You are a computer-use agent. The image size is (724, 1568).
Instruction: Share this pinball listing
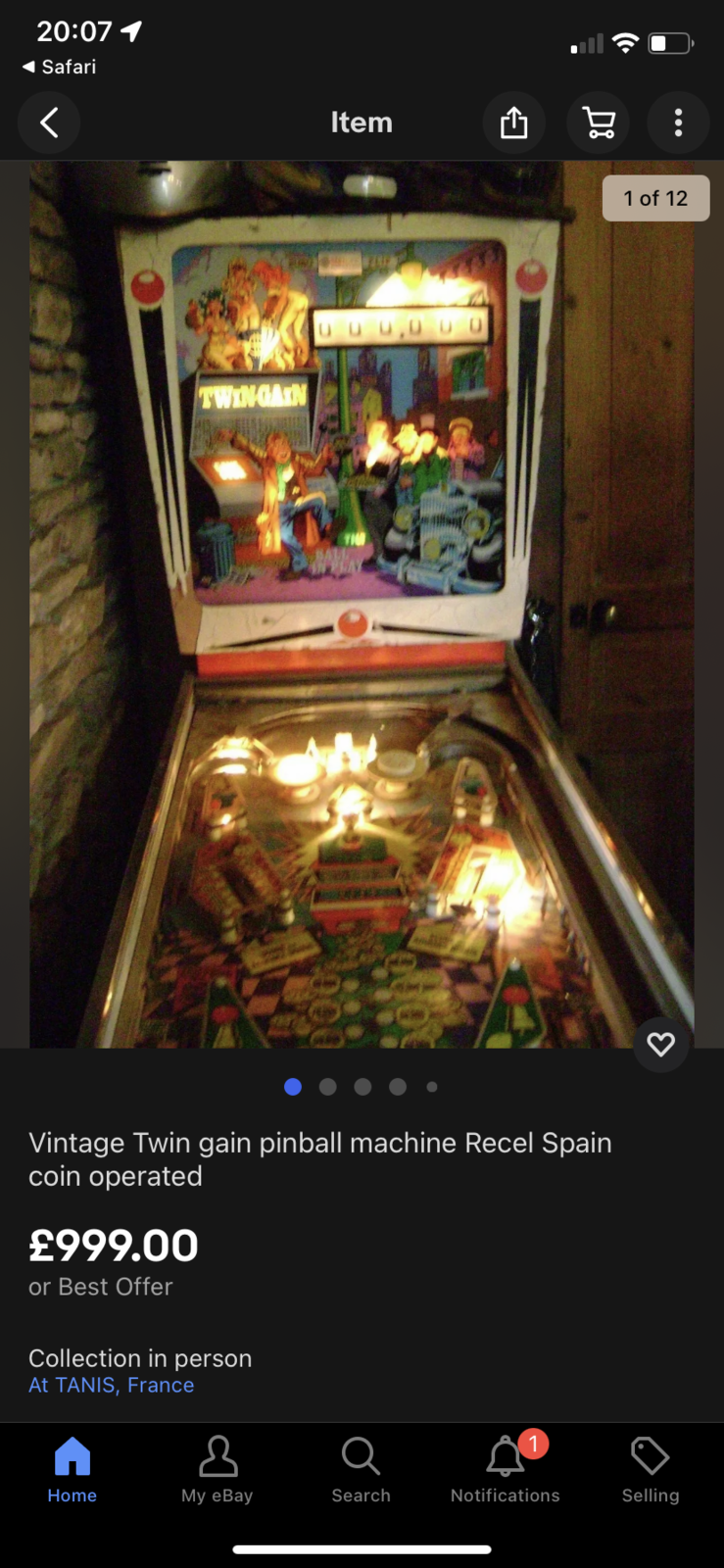(x=513, y=122)
